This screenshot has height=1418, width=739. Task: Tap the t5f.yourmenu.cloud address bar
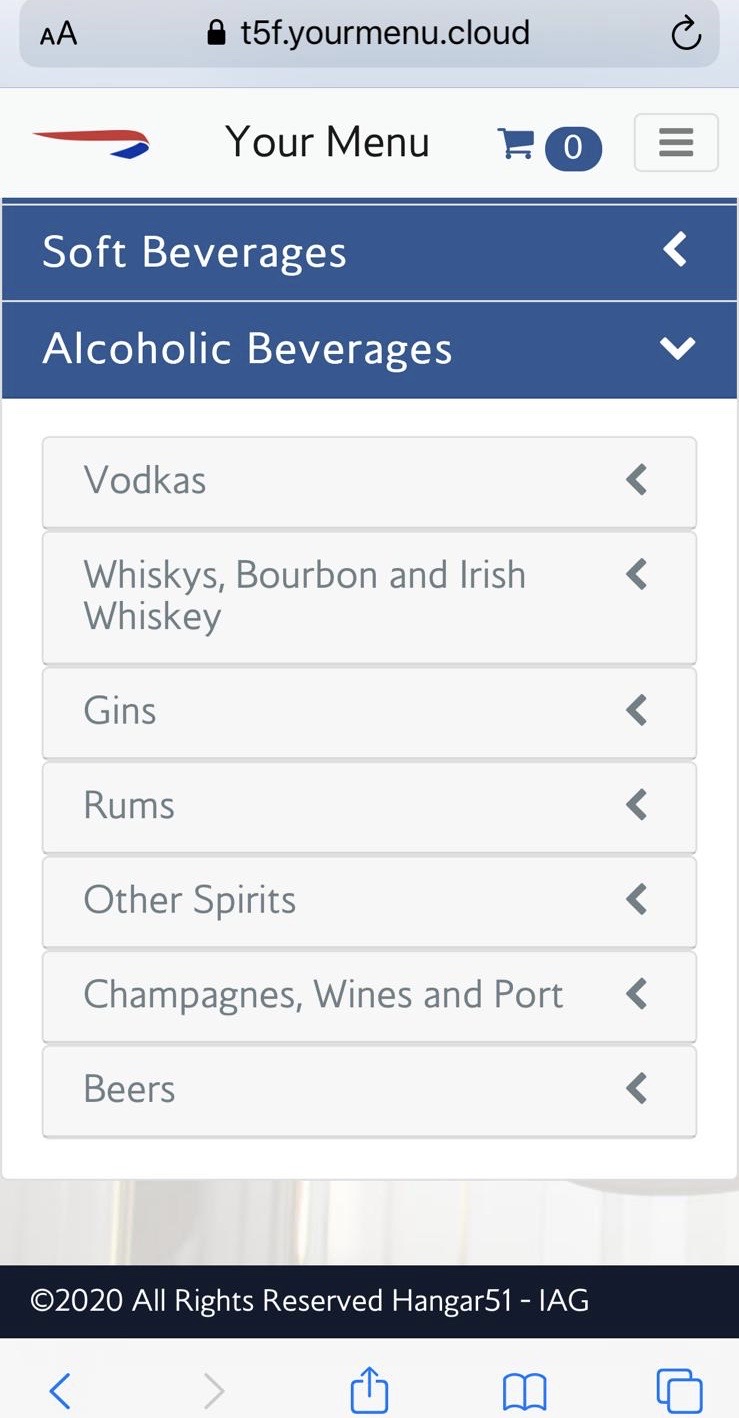[x=370, y=34]
